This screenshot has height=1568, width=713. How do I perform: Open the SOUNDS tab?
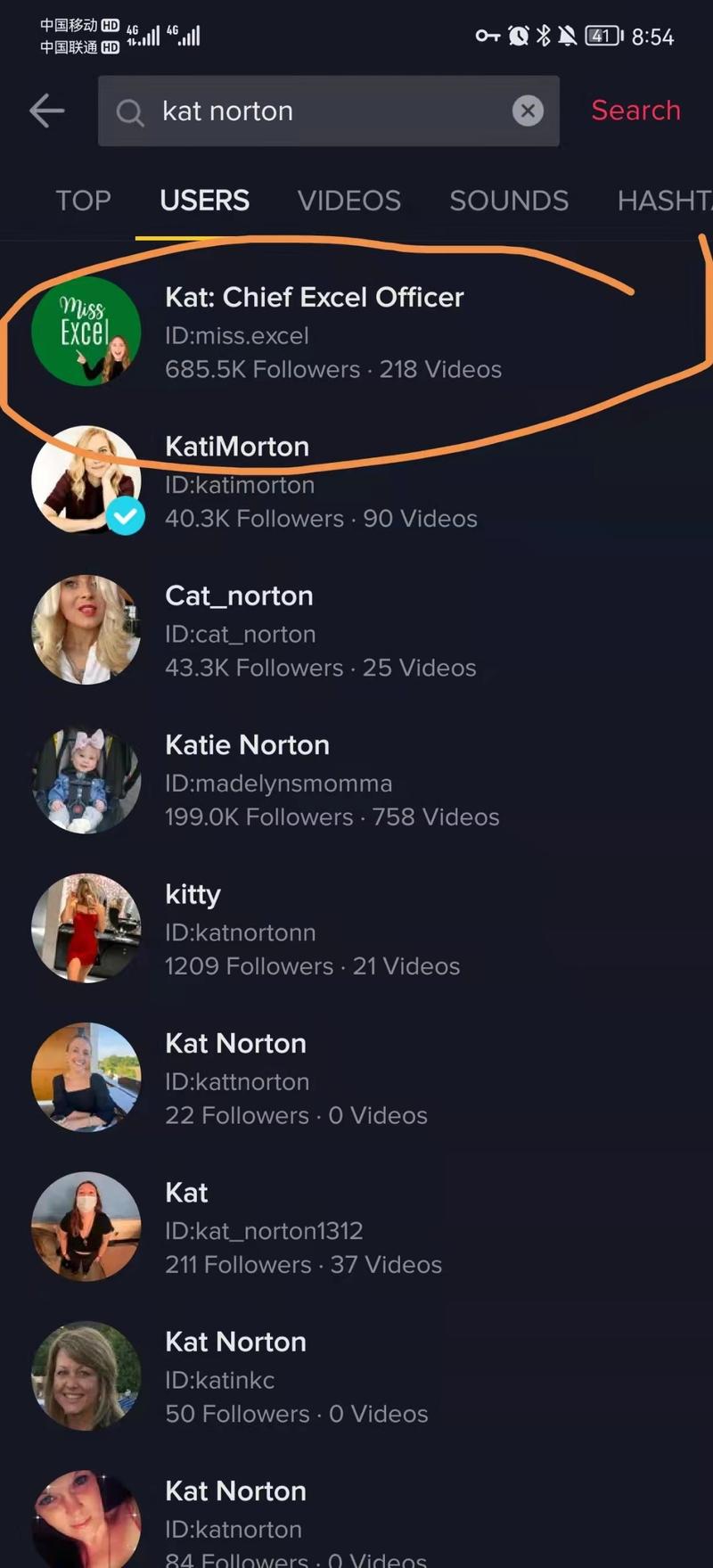coord(508,201)
